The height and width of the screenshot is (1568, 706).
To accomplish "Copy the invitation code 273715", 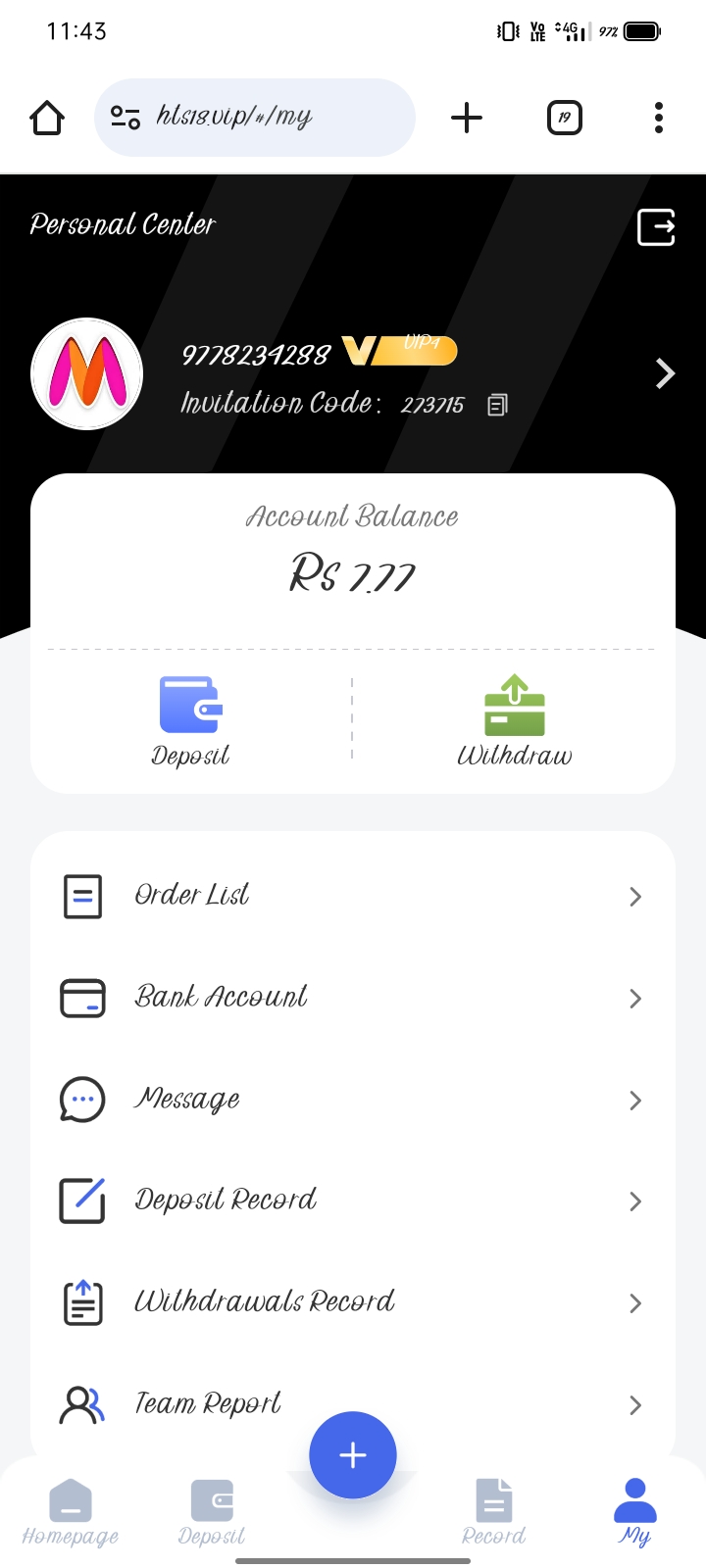I will (497, 405).
